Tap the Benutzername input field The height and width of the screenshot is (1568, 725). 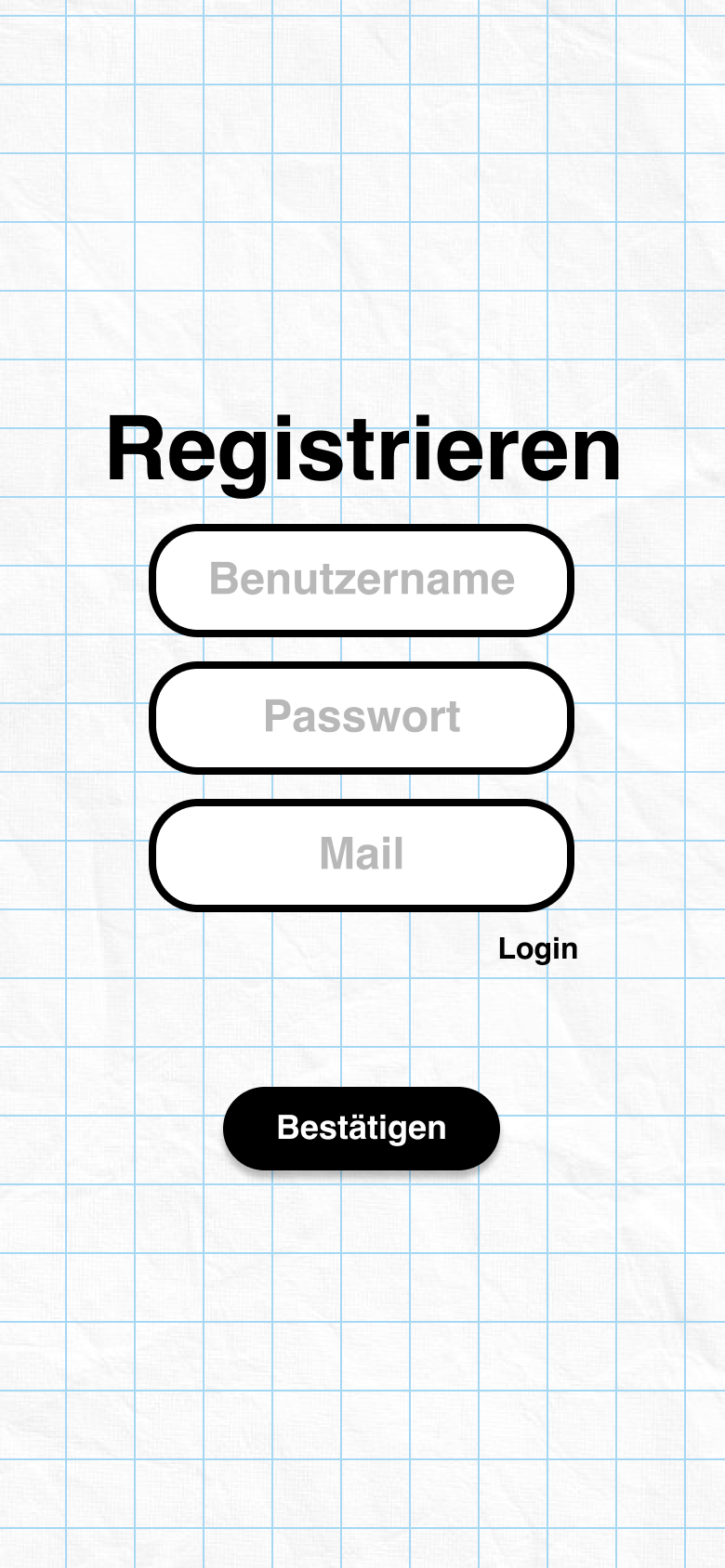click(361, 580)
